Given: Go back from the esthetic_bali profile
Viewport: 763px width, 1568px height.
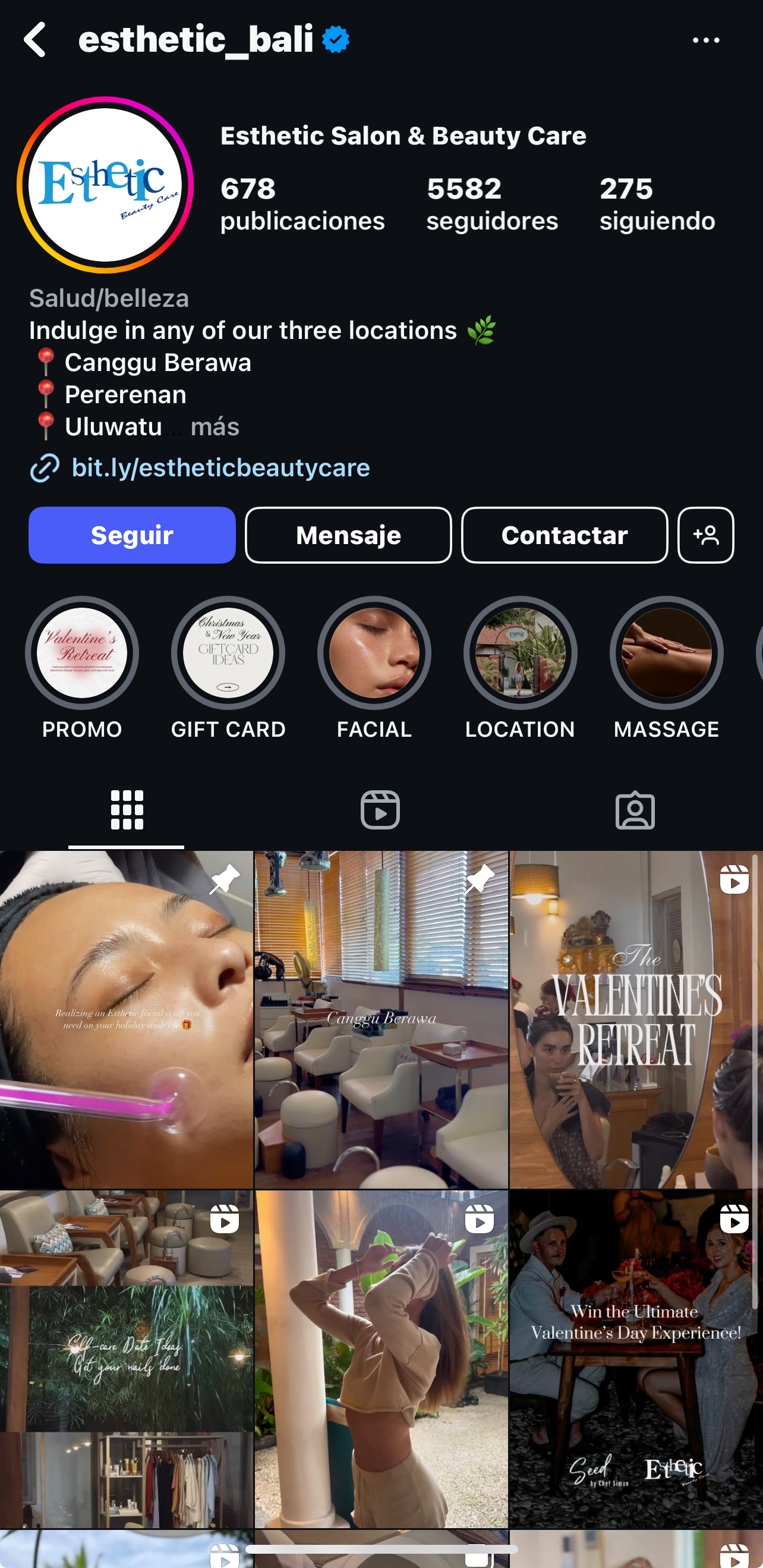Looking at the screenshot, I should [35, 40].
